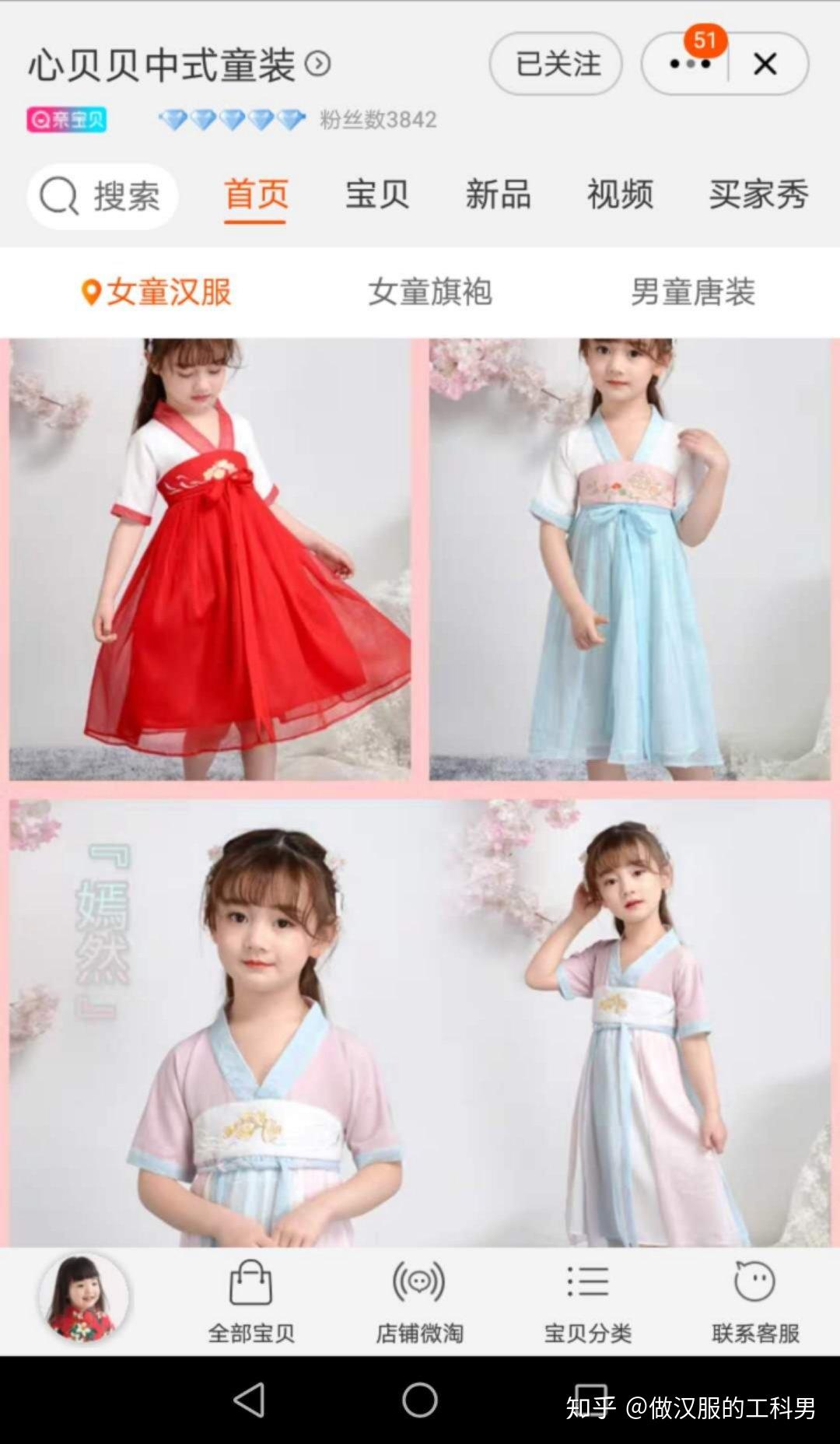Switch to the 视频 tab

tap(620, 195)
